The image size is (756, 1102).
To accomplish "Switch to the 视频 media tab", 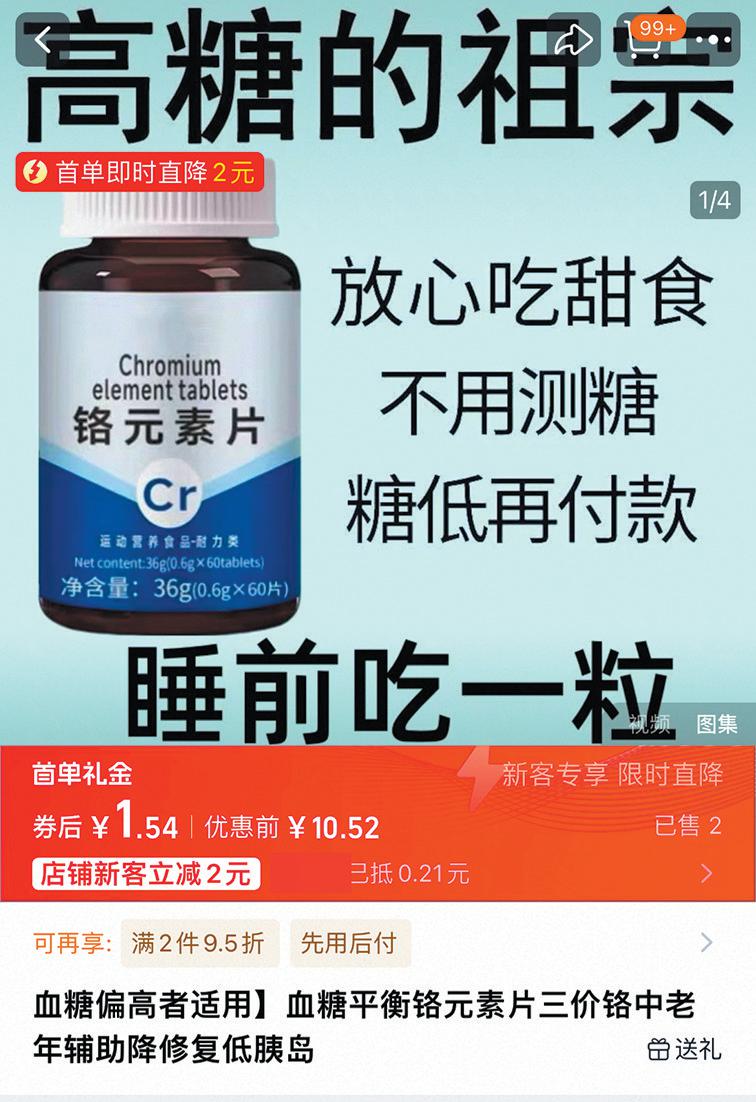I will 649,724.
